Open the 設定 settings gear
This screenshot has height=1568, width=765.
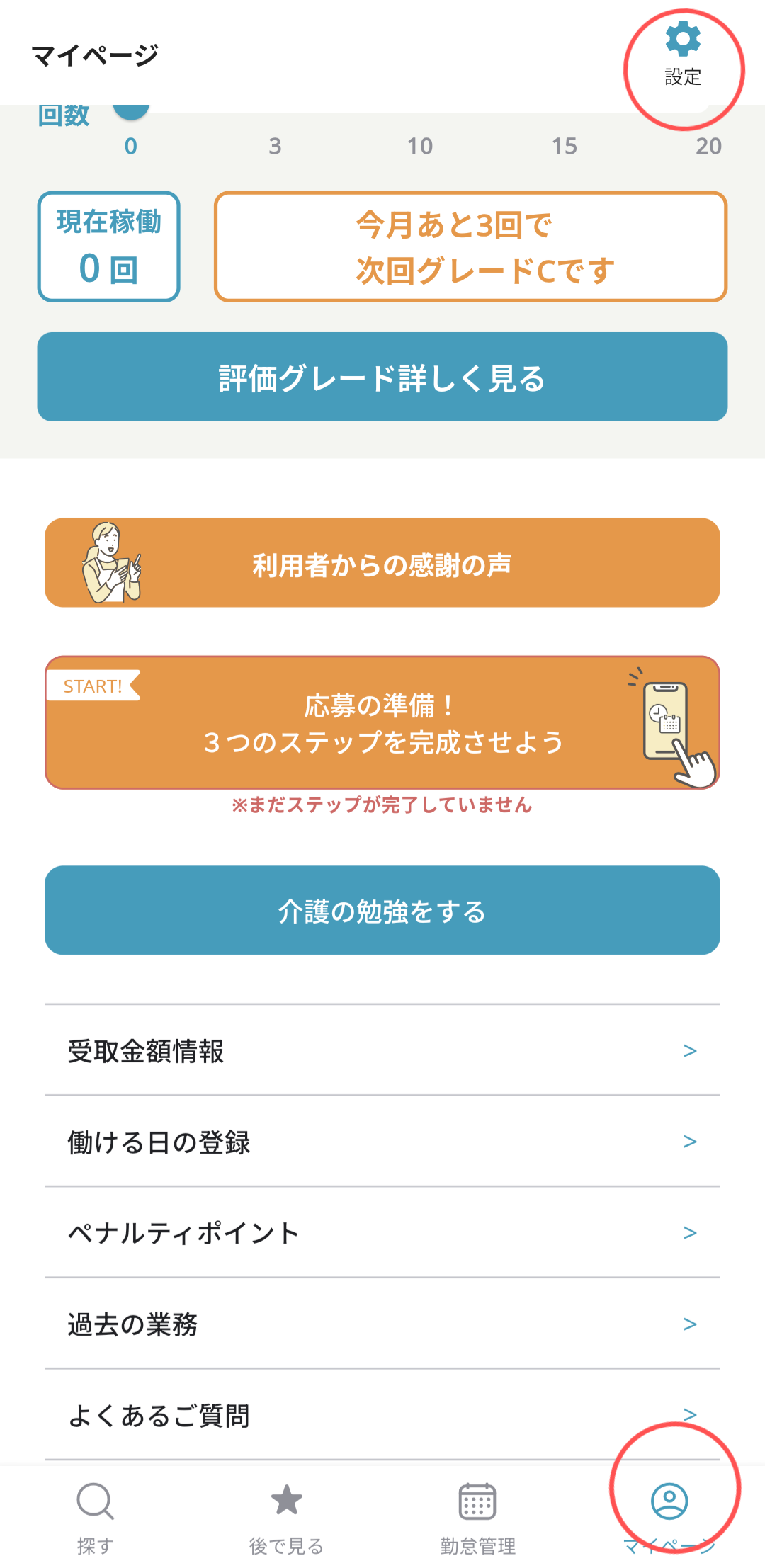(x=682, y=42)
